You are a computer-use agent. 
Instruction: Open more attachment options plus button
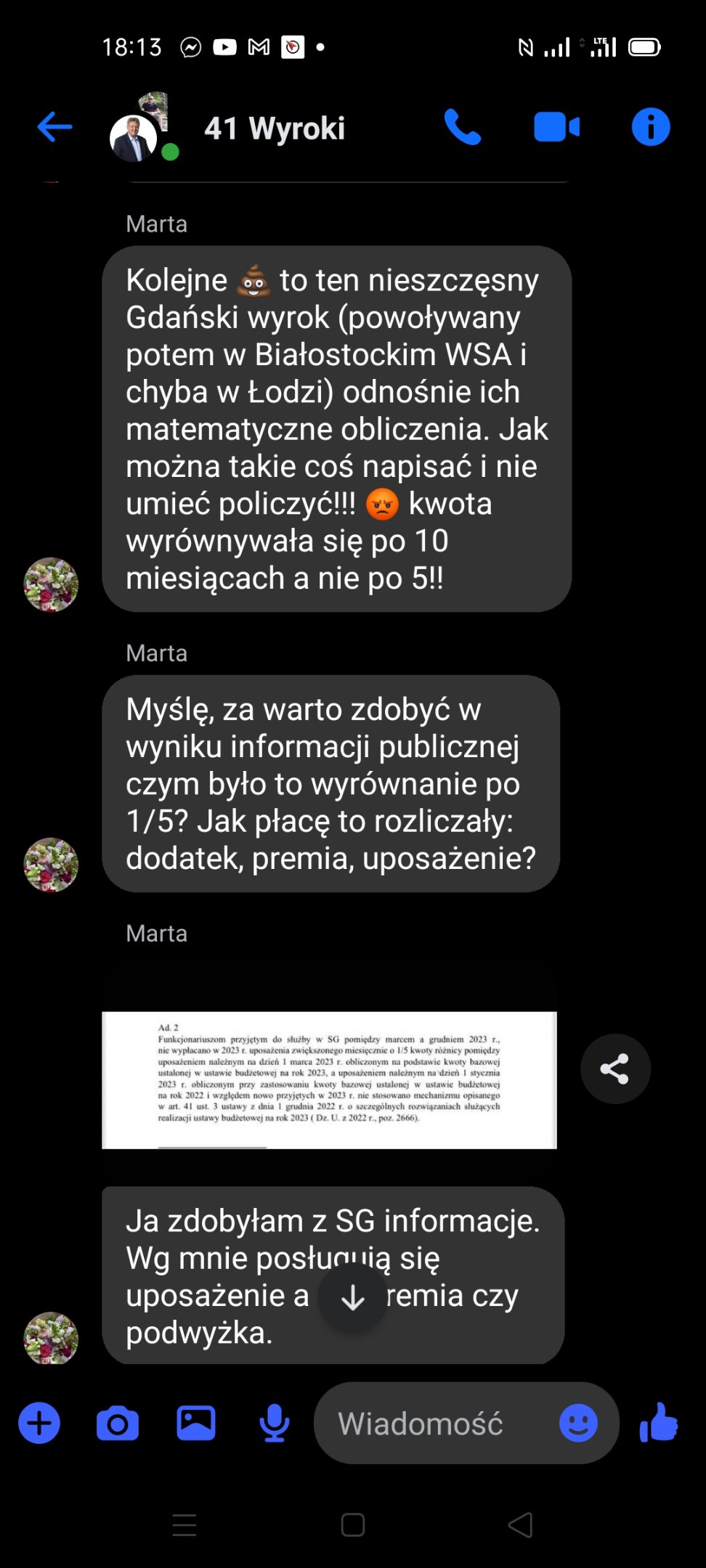(x=39, y=1424)
